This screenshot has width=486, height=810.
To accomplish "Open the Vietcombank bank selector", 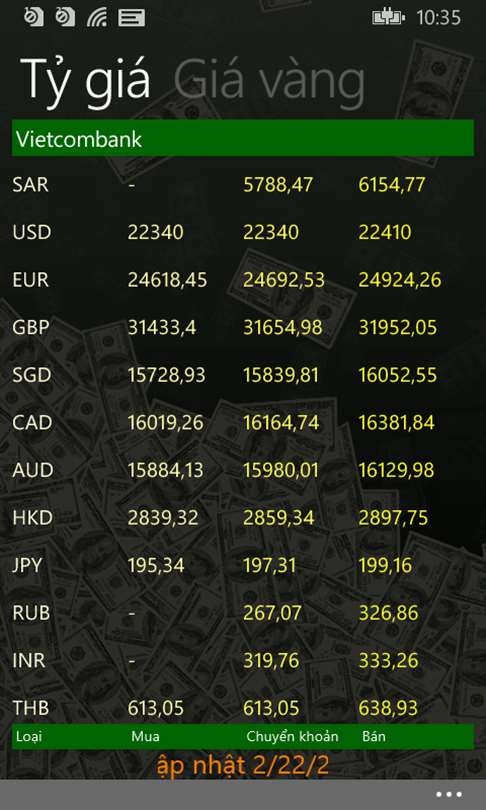I will (243, 138).
